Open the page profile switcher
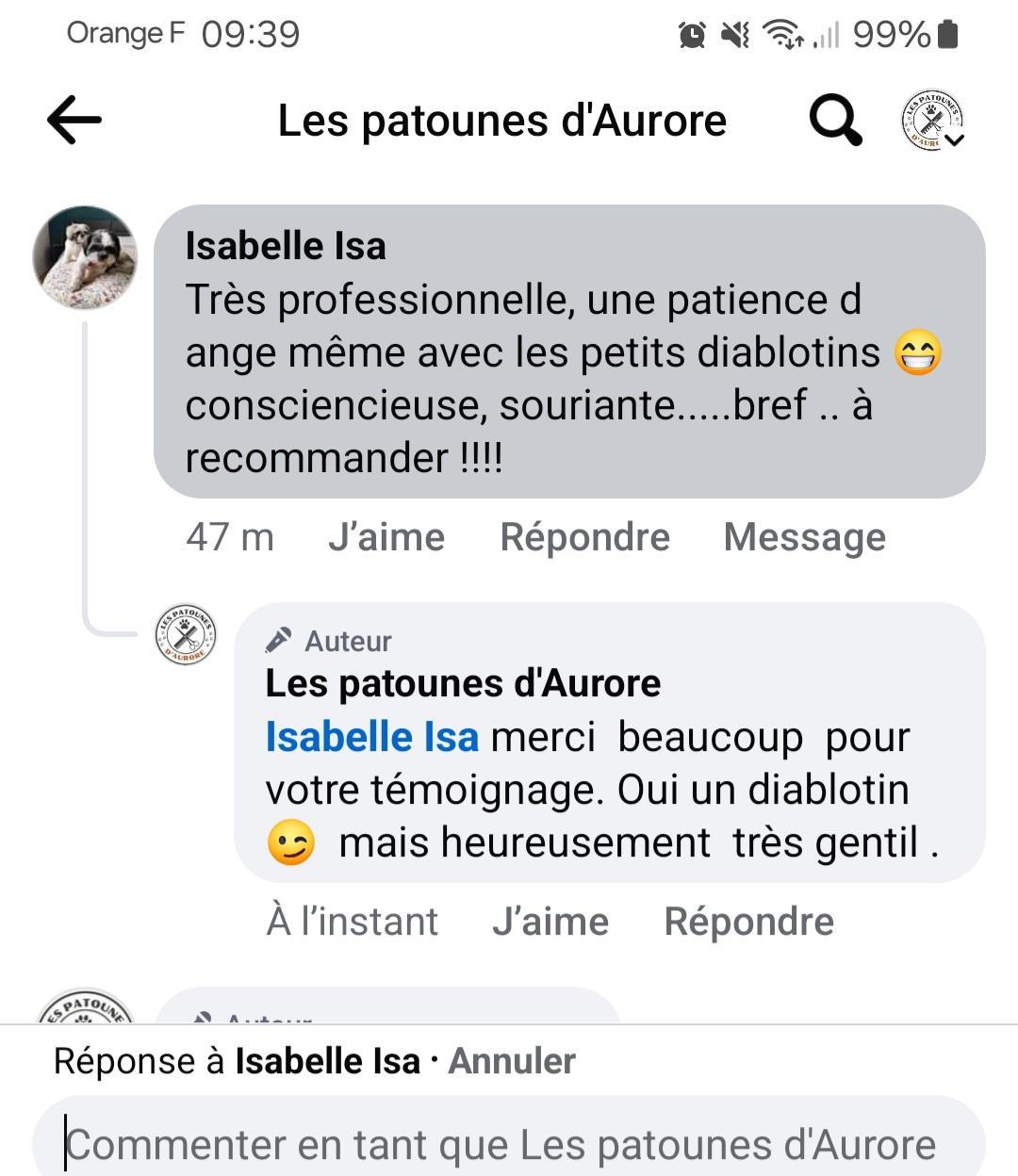 (932, 121)
